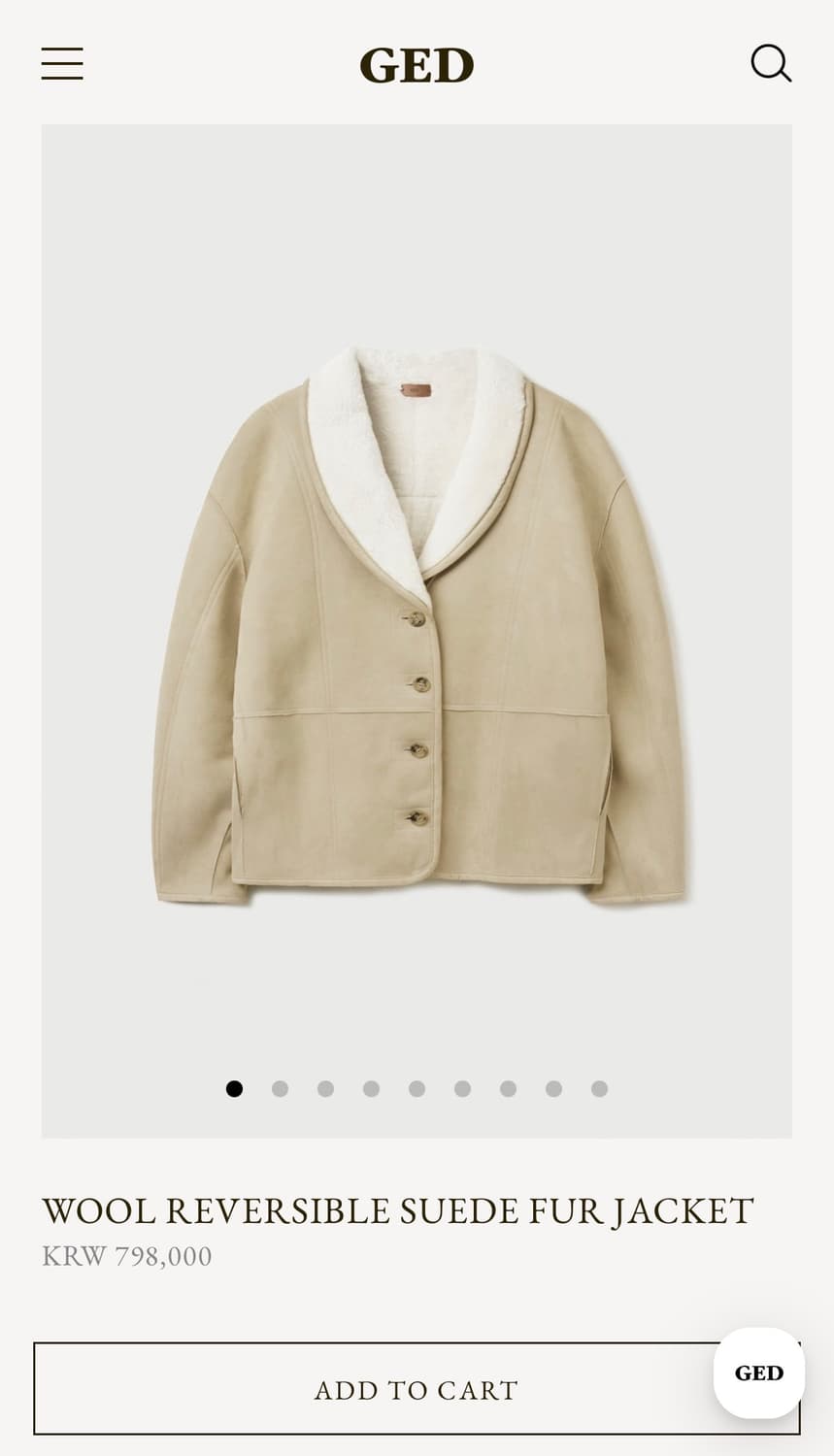Jump to the last carousel slide dot

(x=599, y=1089)
